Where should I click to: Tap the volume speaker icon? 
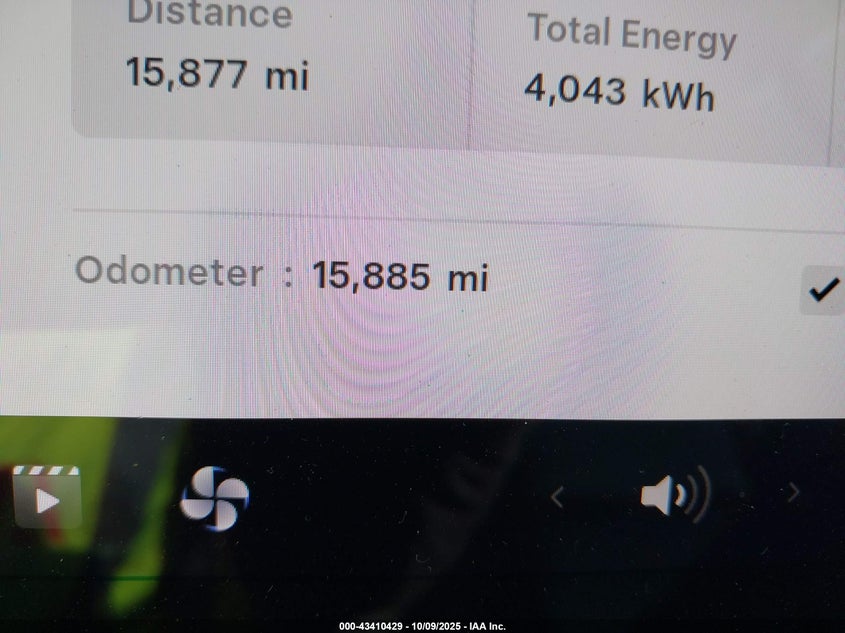click(x=674, y=494)
